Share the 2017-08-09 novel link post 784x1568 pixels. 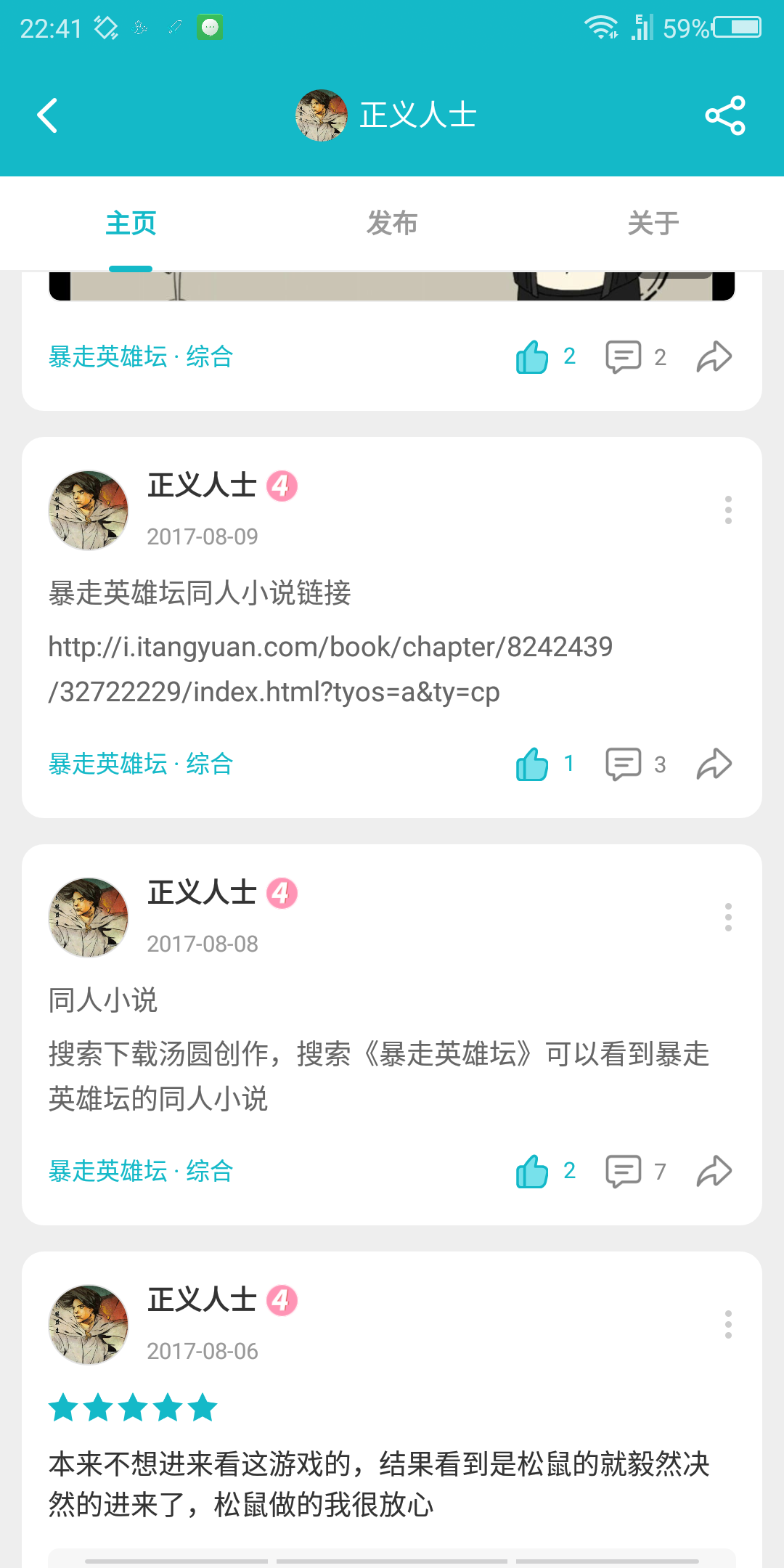click(714, 764)
